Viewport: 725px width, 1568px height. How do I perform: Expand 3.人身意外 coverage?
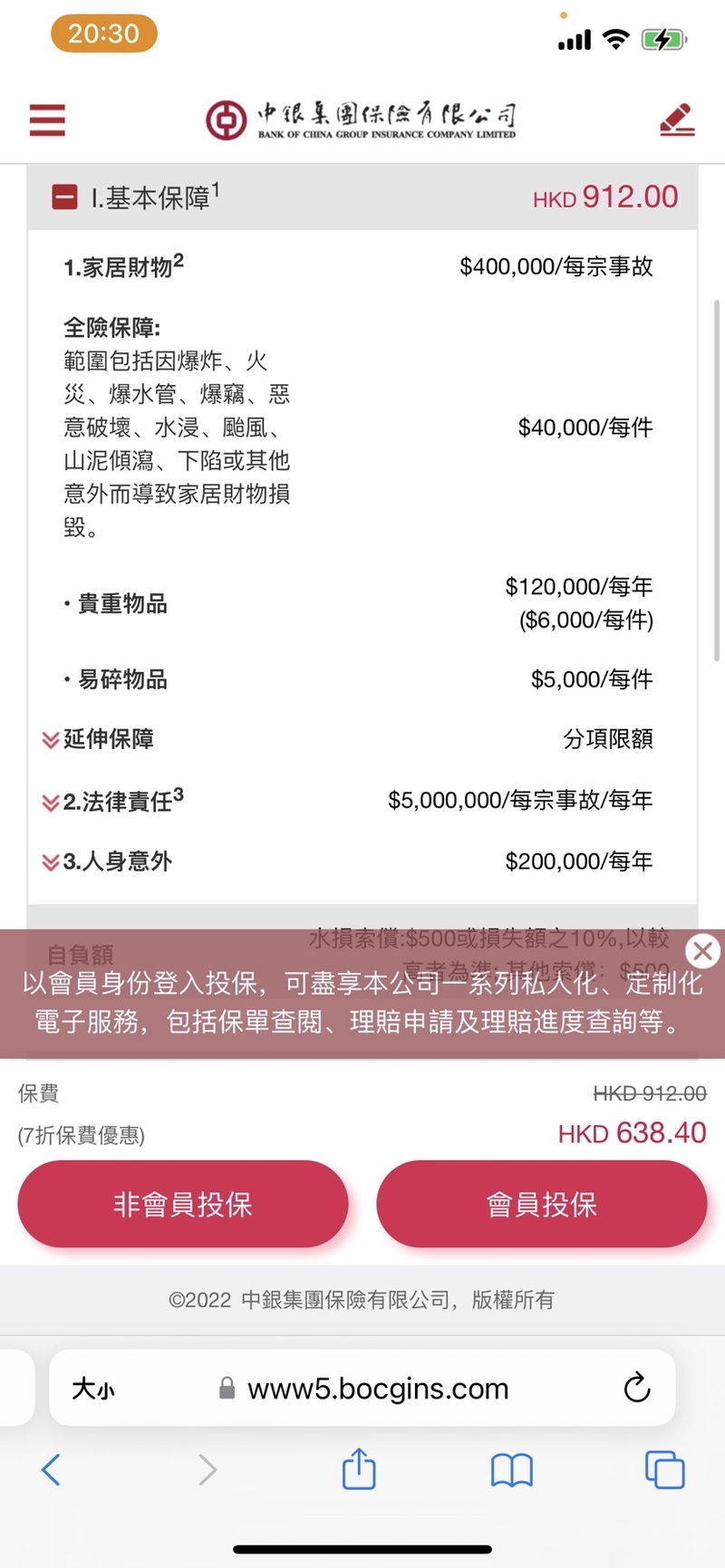107,861
